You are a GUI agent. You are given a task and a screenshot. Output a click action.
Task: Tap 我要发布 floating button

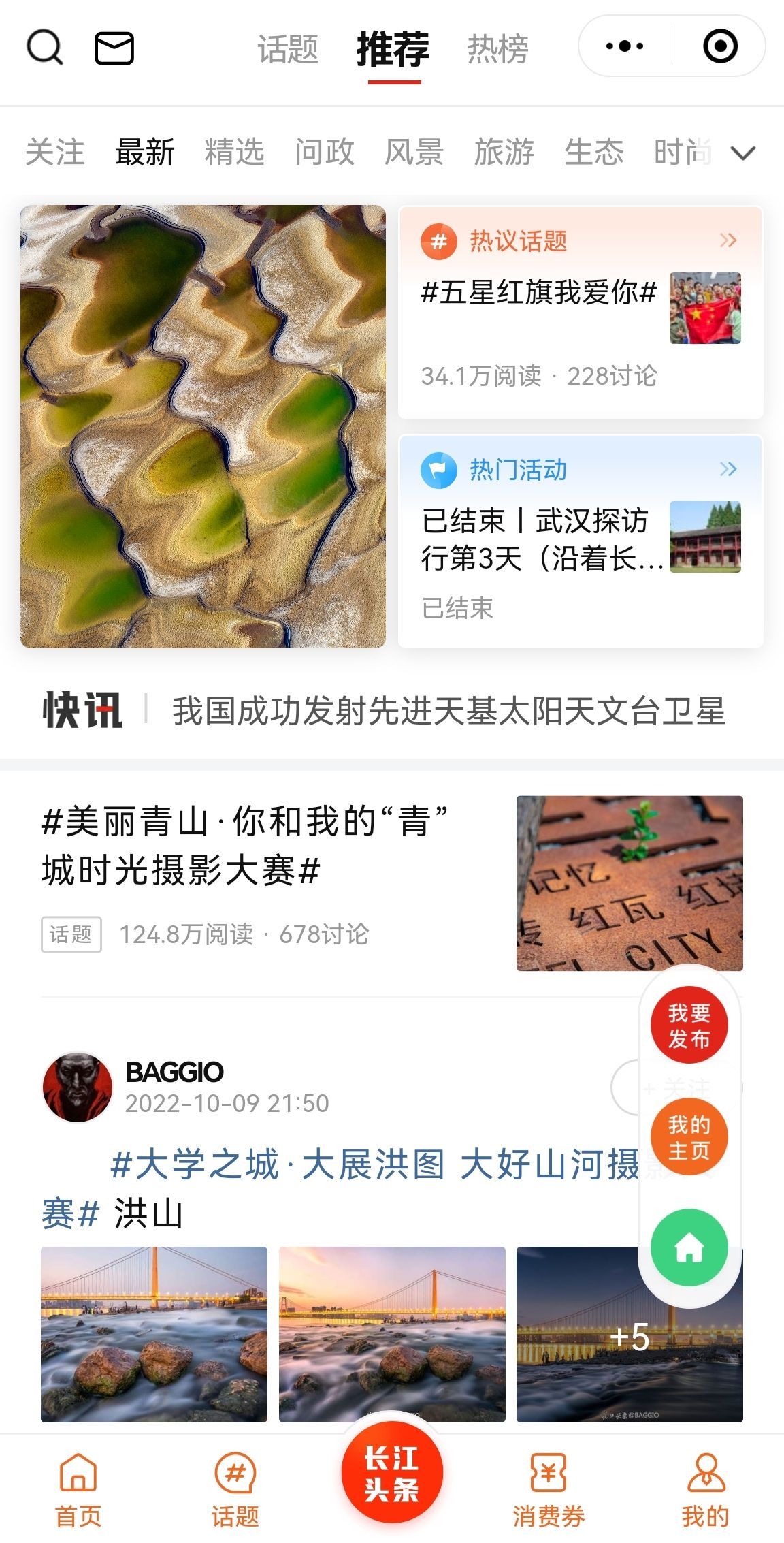point(689,1025)
